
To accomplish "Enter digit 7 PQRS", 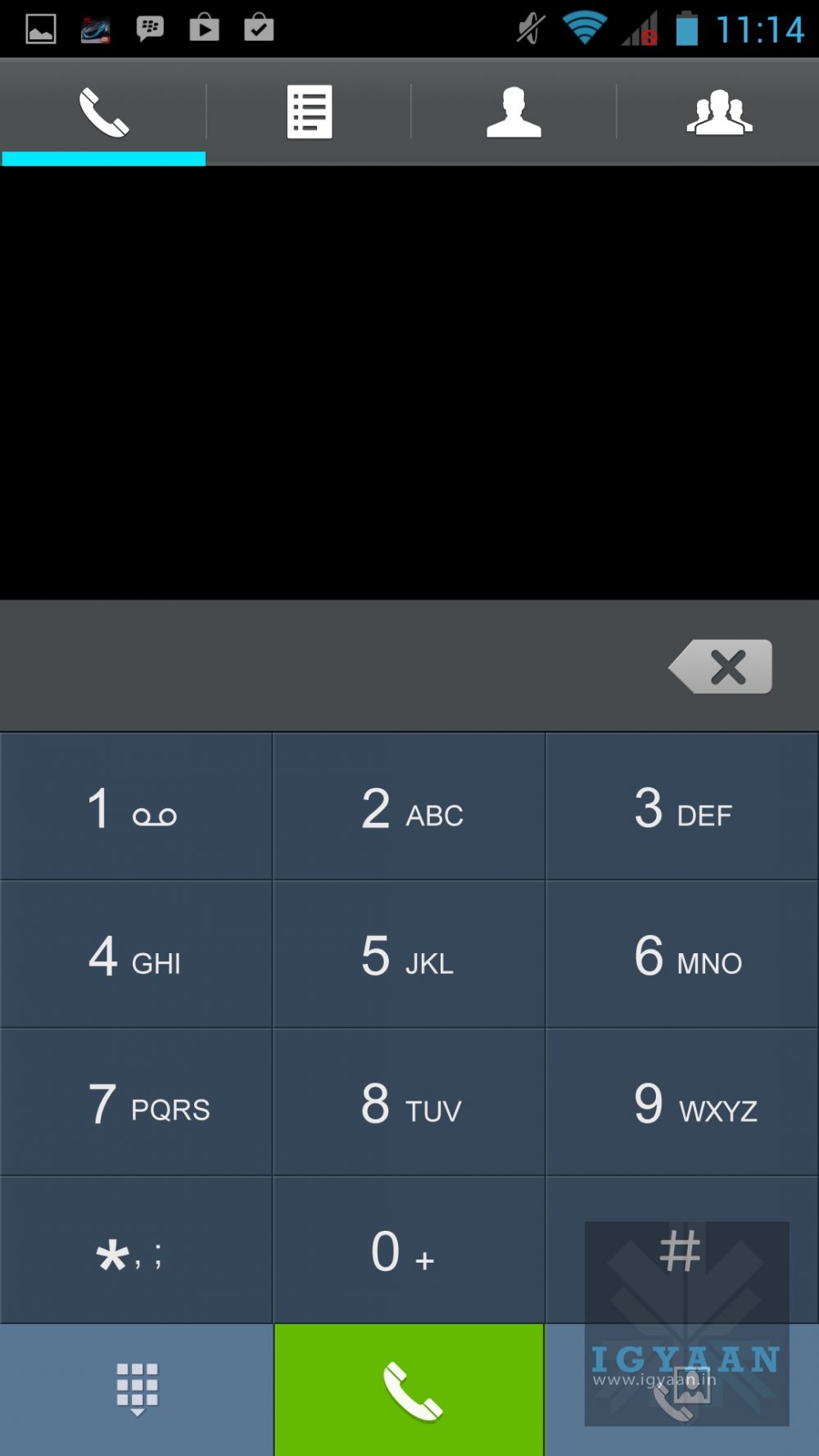I will click(x=136, y=1103).
